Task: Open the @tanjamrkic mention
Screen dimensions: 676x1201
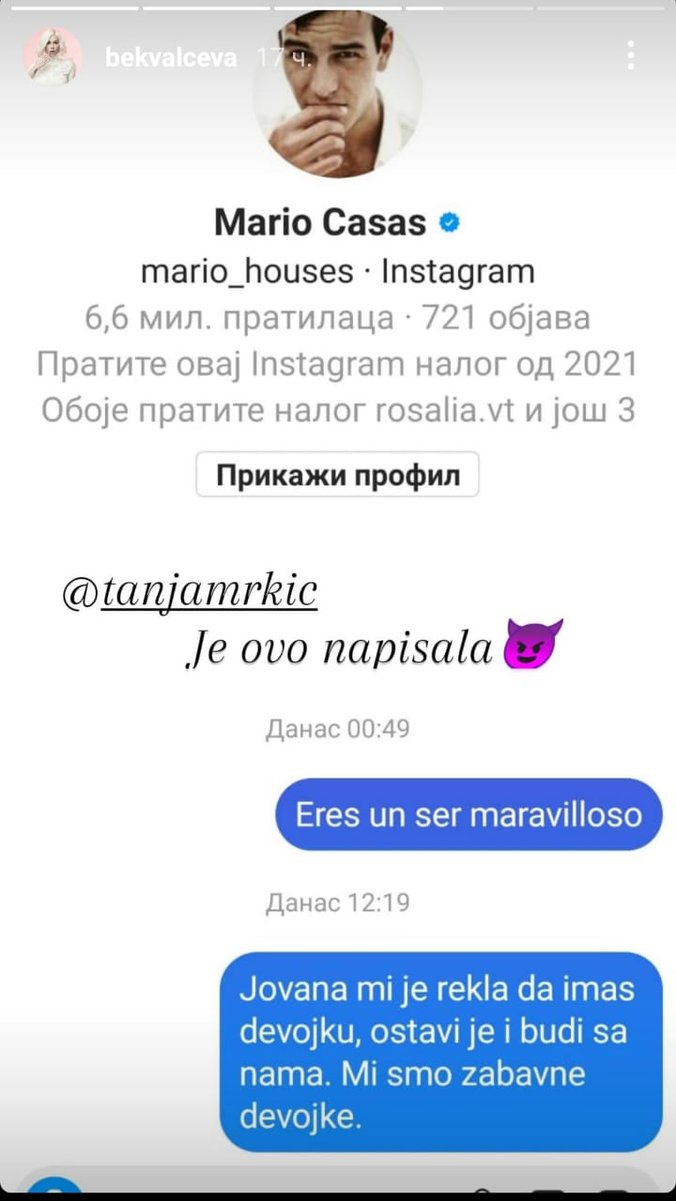Action: click(x=189, y=592)
